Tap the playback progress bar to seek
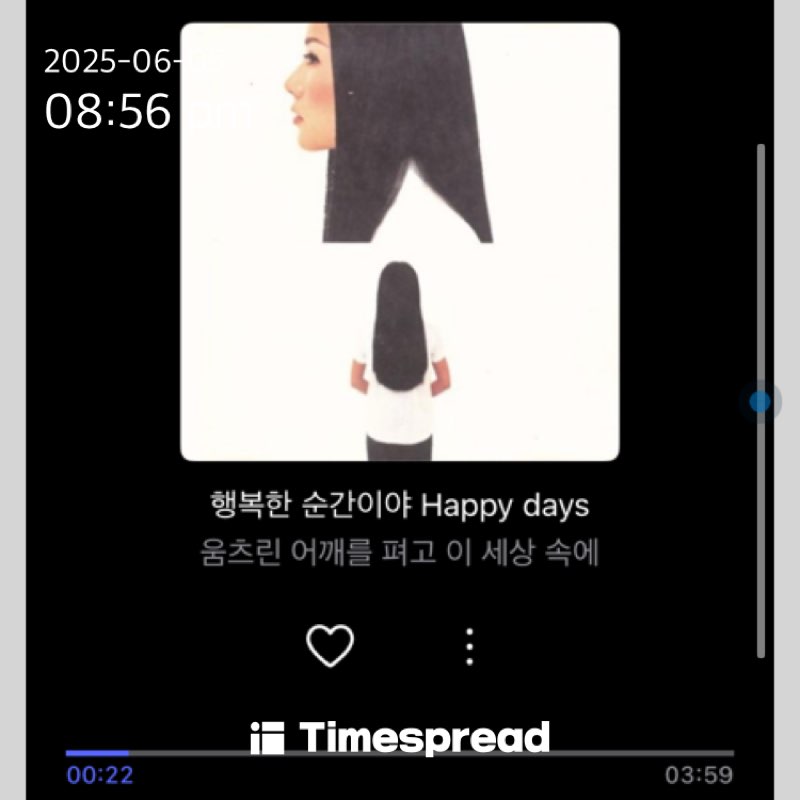 coord(400,753)
